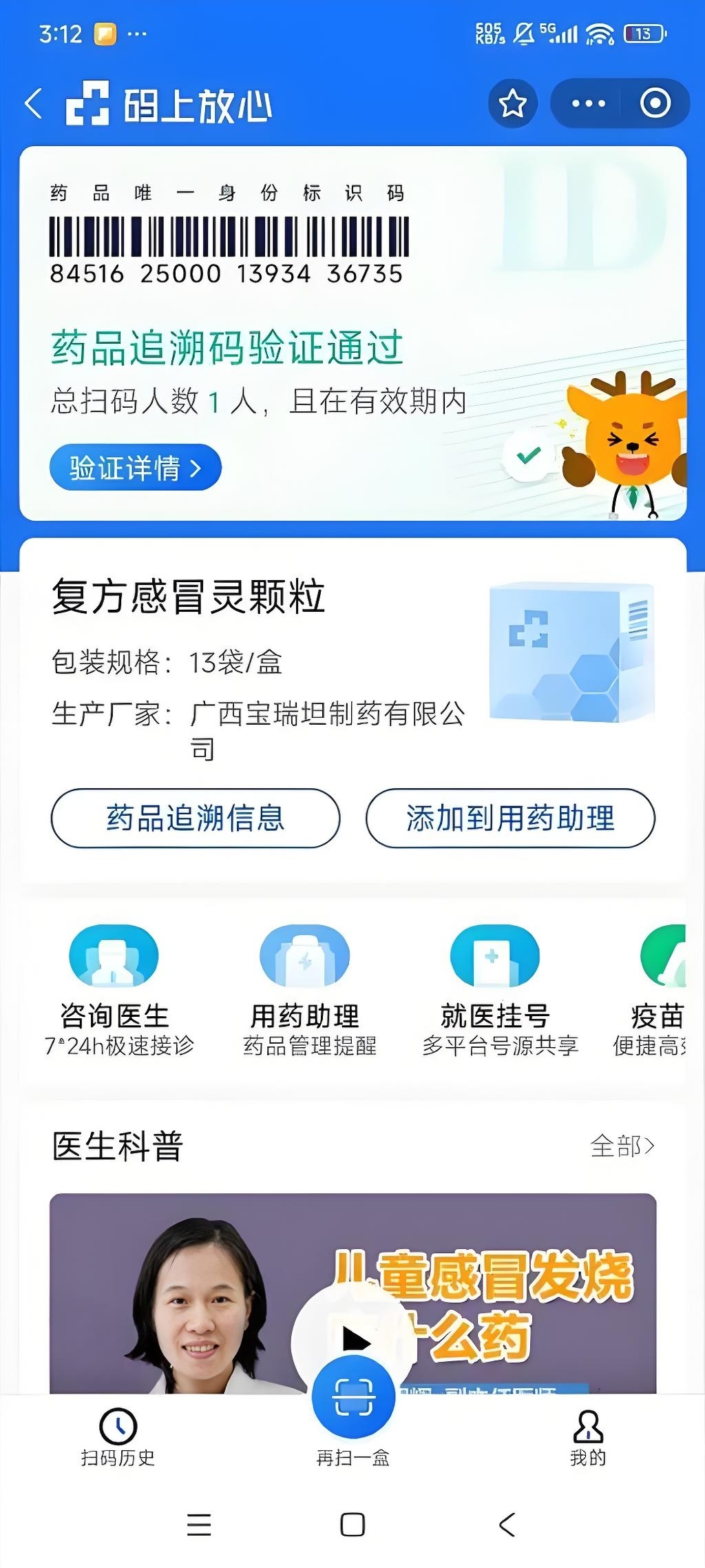Tap the system home button
705x1568 pixels.
click(x=352, y=1525)
